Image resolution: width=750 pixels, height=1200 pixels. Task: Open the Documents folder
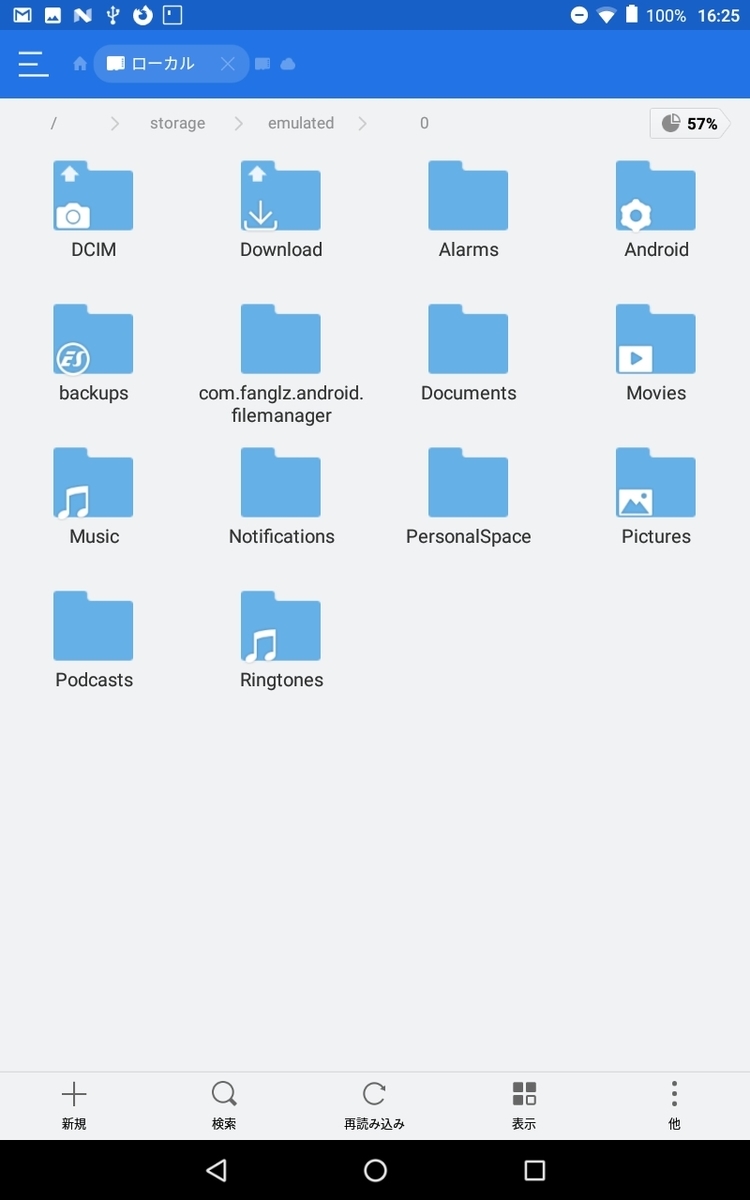(468, 353)
